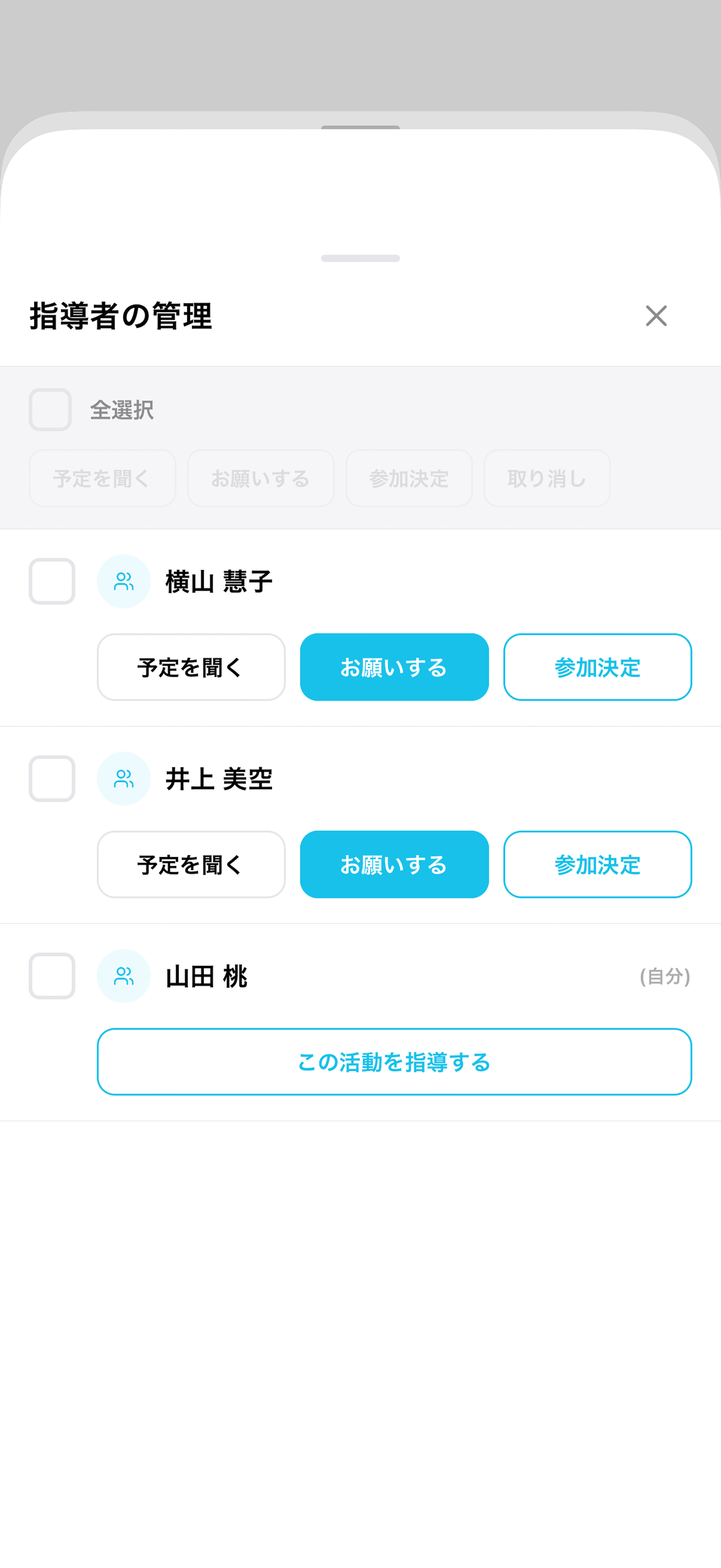Click 参加決定 for 井上 美空

click(x=597, y=864)
